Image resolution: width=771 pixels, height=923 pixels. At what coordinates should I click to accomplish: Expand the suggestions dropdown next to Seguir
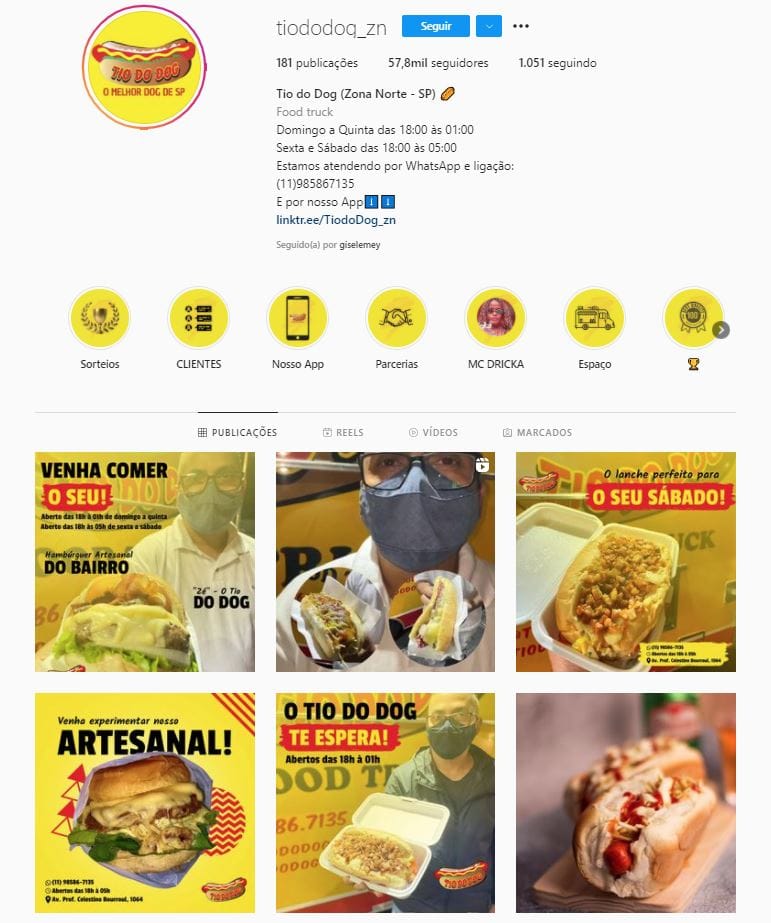click(x=488, y=26)
